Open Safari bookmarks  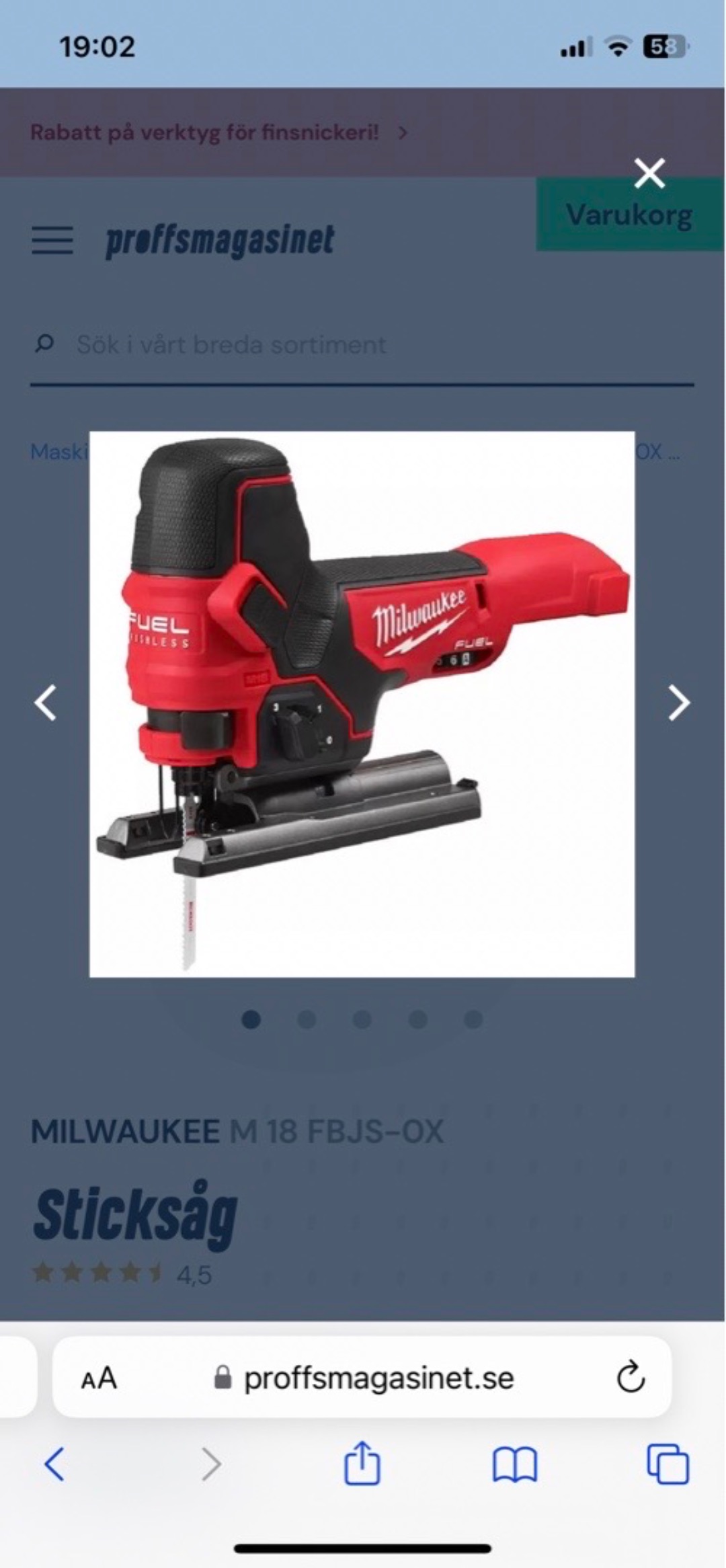(514, 1464)
